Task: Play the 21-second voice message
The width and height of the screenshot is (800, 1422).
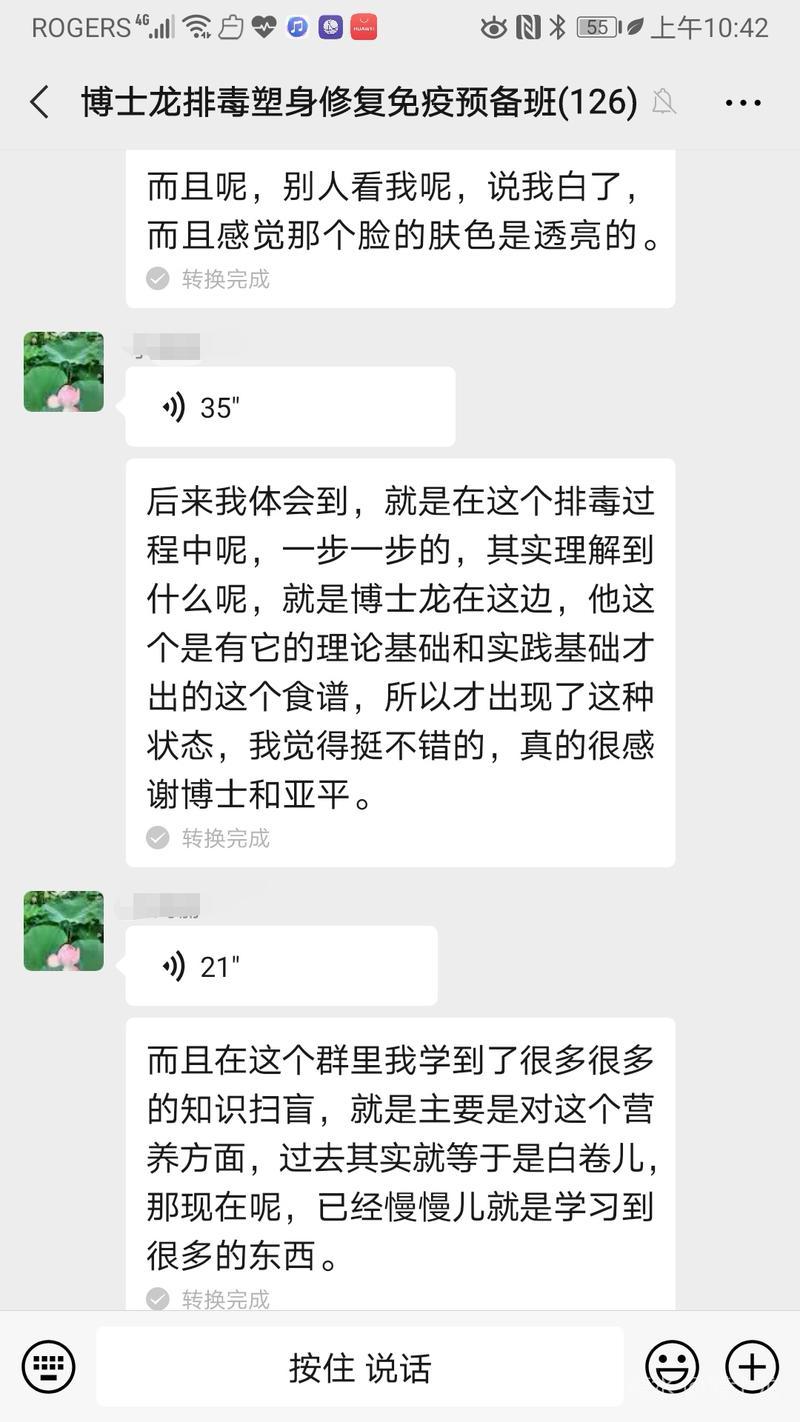Action: pos(281,966)
